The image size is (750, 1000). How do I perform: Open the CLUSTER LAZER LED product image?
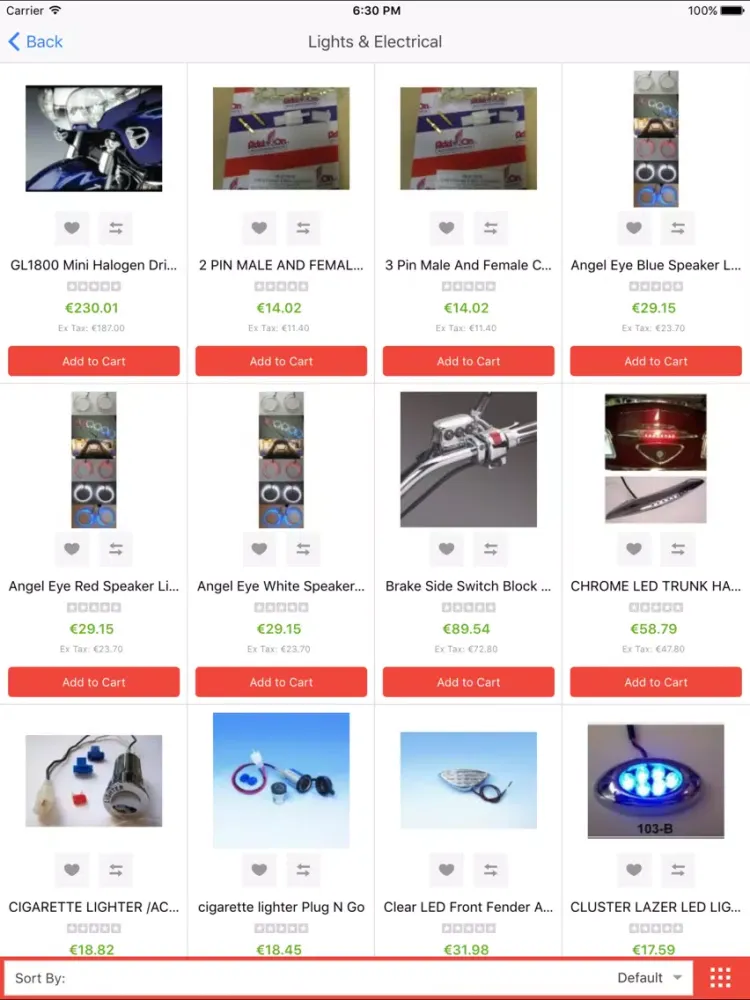coord(656,781)
